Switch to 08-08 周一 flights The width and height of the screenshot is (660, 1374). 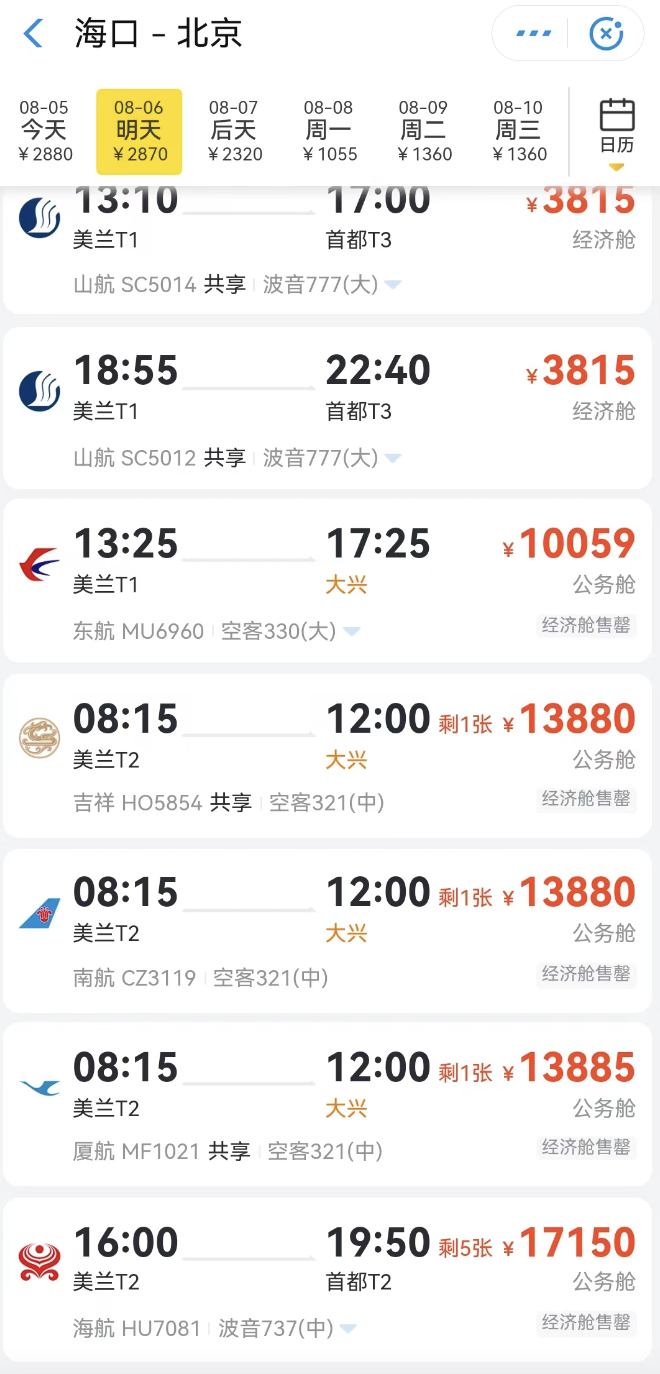(329, 131)
